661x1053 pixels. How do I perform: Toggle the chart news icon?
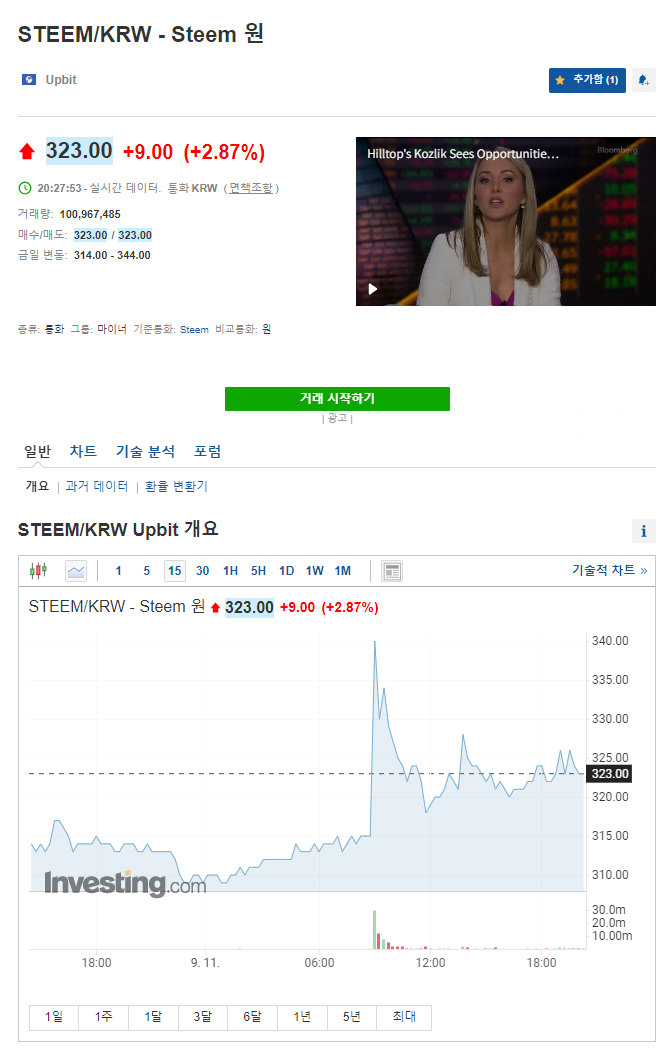click(392, 571)
